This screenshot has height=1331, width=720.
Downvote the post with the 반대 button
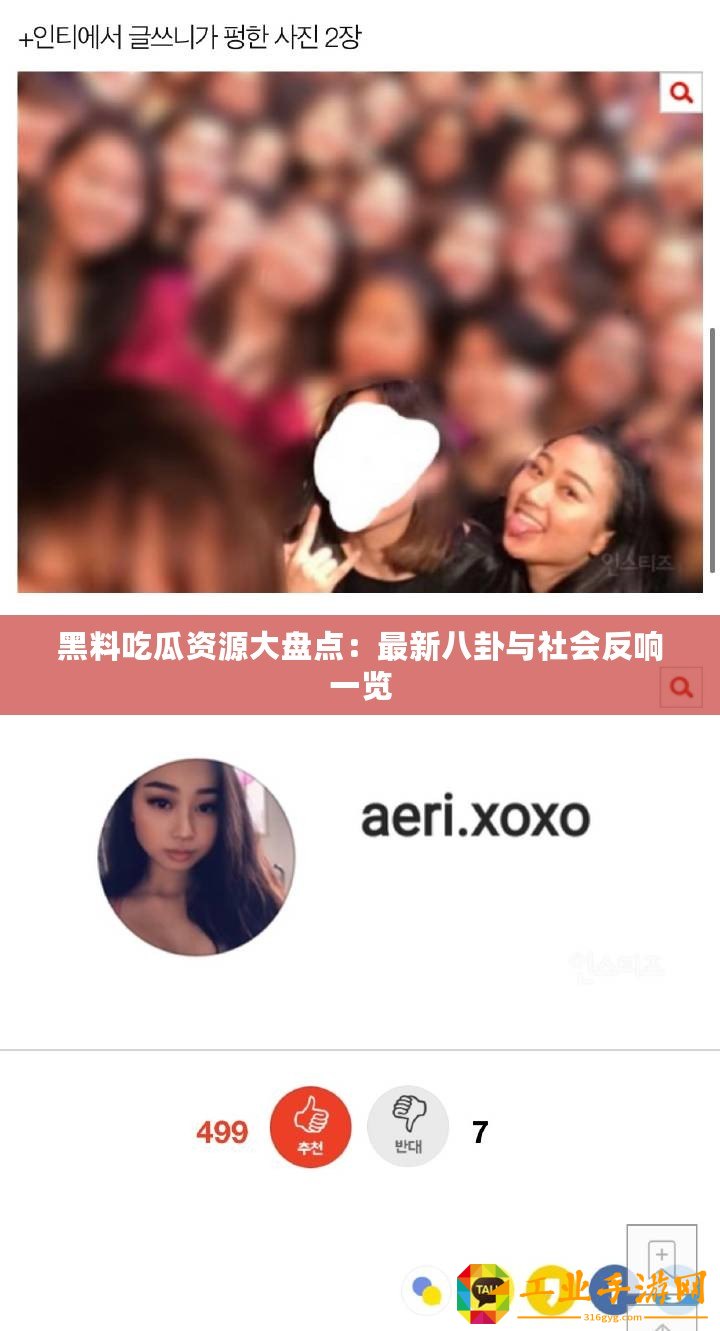point(407,1126)
